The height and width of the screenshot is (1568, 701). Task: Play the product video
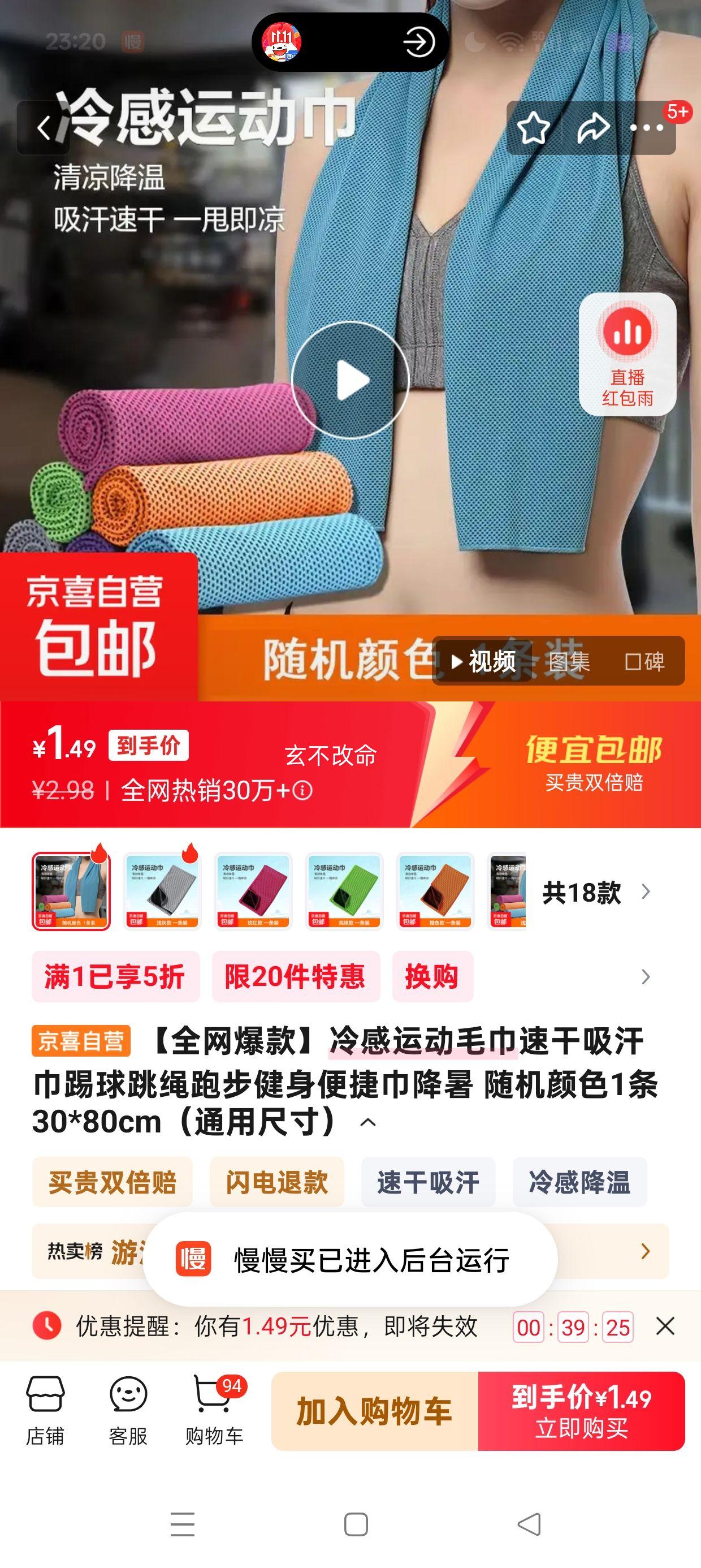(350, 381)
